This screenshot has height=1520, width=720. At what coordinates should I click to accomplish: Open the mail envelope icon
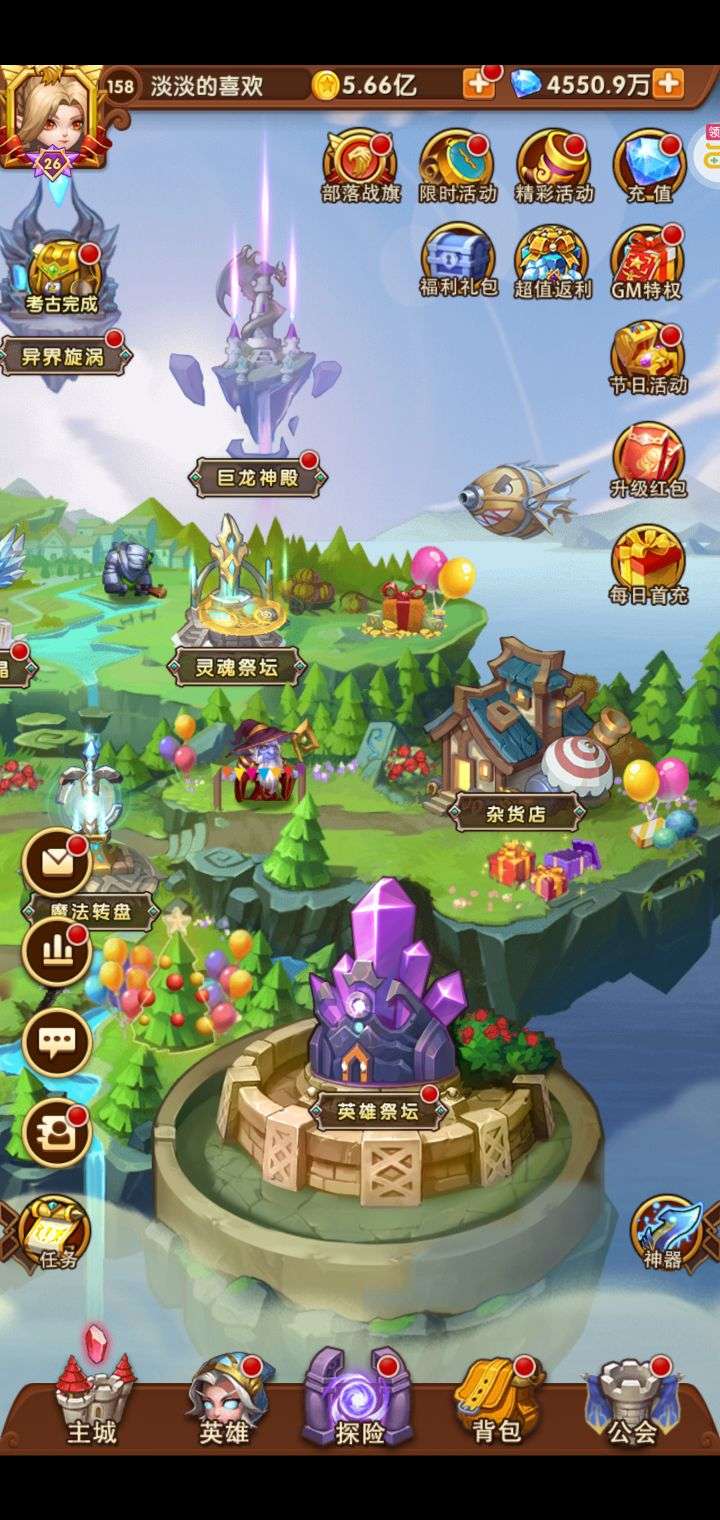pyautogui.click(x=57, y=862)
